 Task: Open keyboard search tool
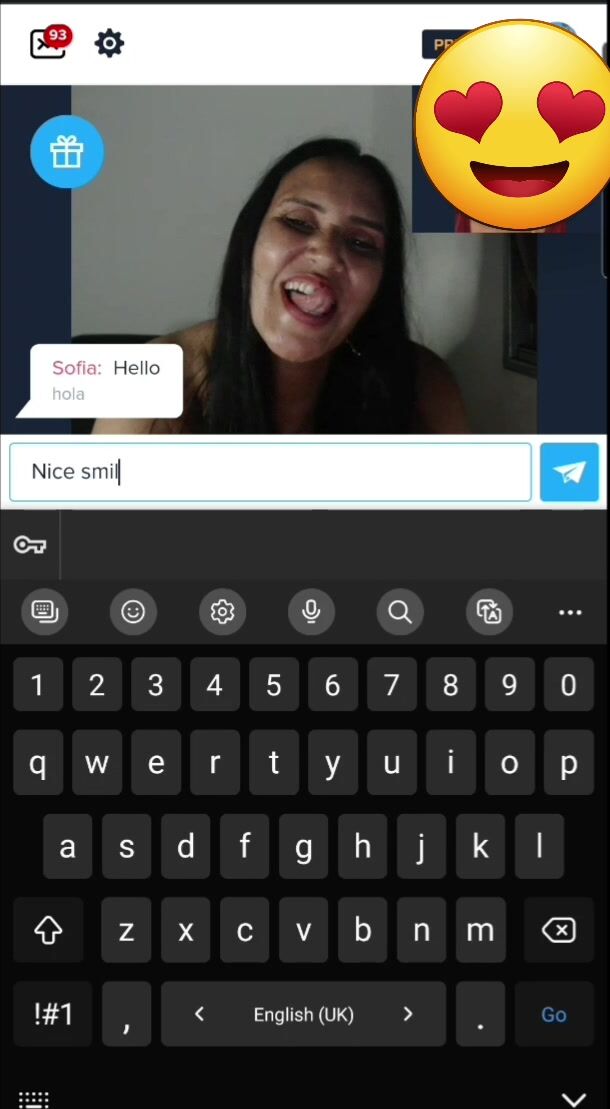(400, 611)
